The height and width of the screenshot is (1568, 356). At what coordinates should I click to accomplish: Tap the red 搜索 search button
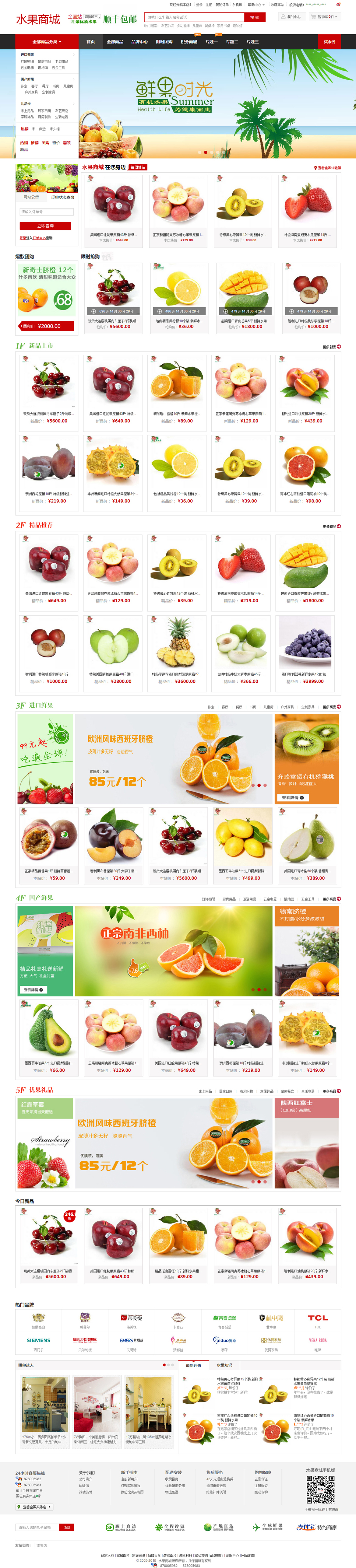[x=254, y=18]
